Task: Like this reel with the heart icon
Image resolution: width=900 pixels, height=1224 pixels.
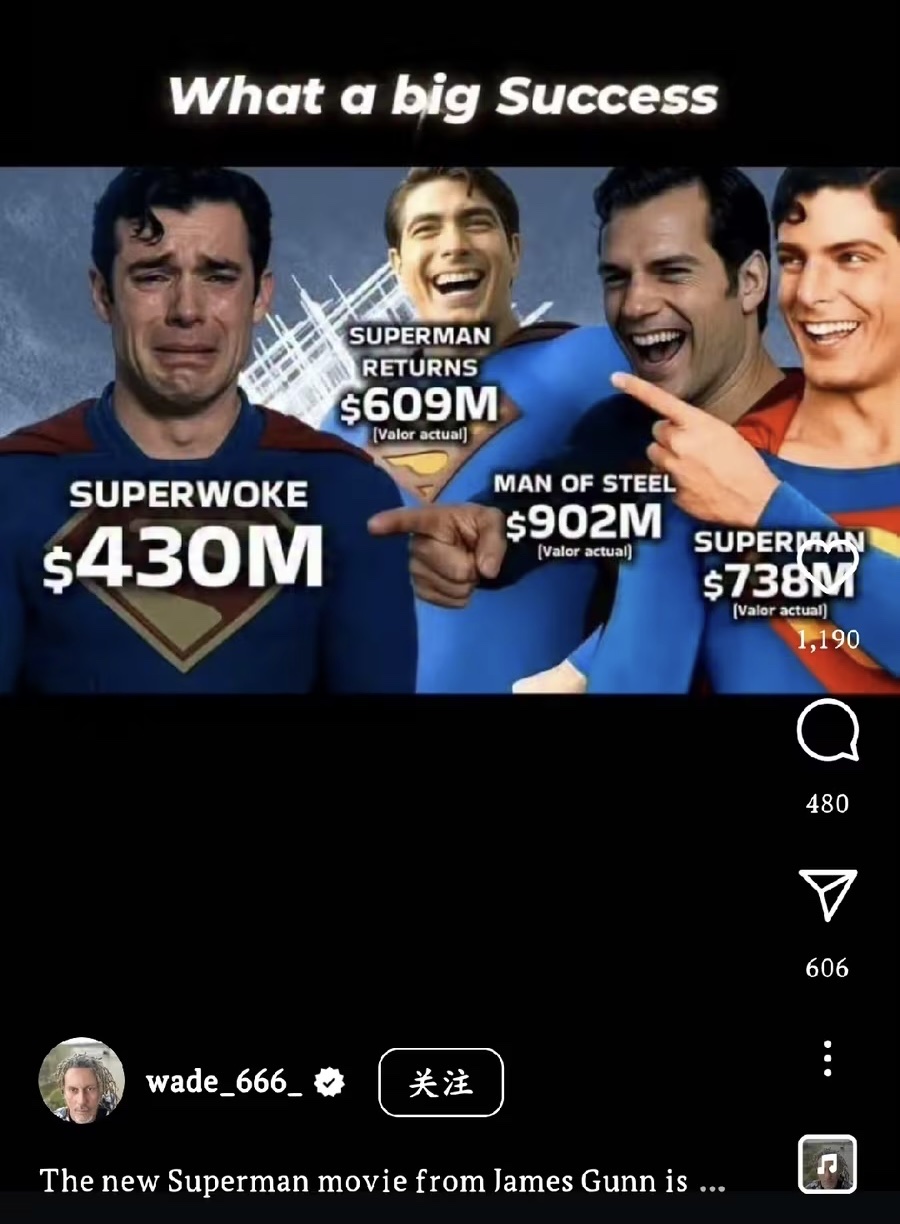Action: point(828,566)
